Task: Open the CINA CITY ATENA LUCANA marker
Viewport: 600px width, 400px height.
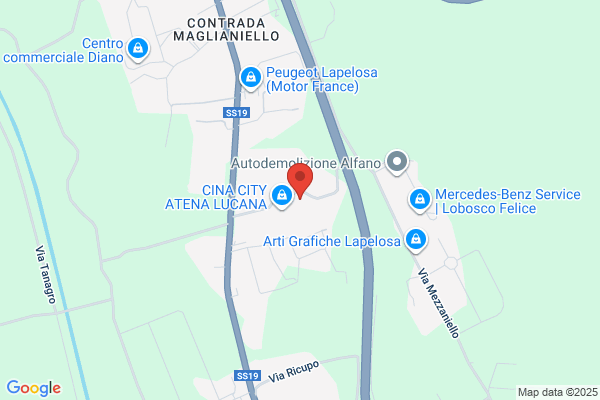Action: (x=282, y=196)
